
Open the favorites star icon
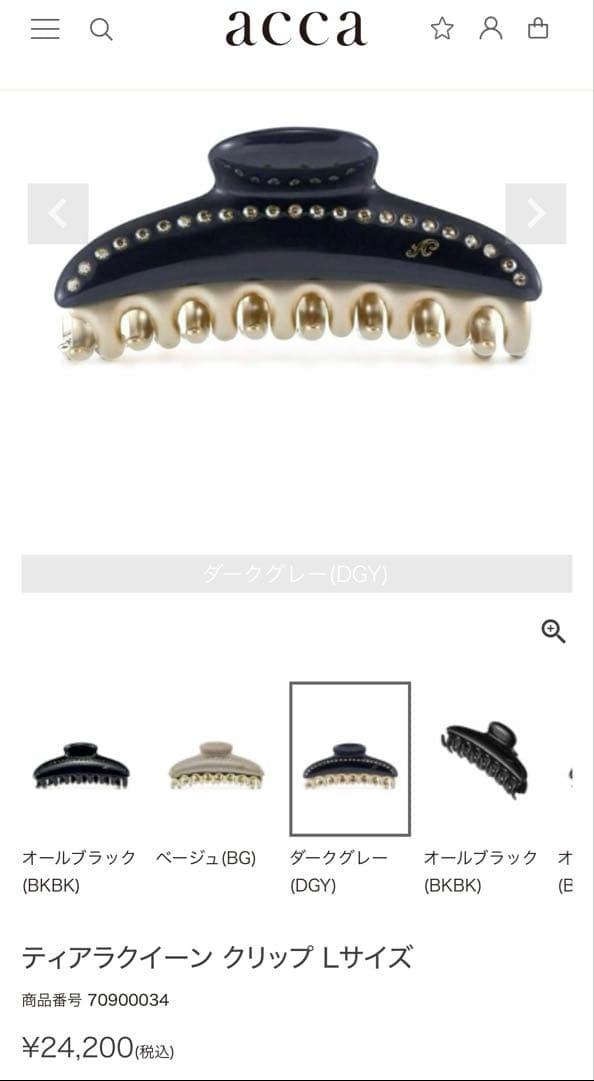tap(442, 28)
